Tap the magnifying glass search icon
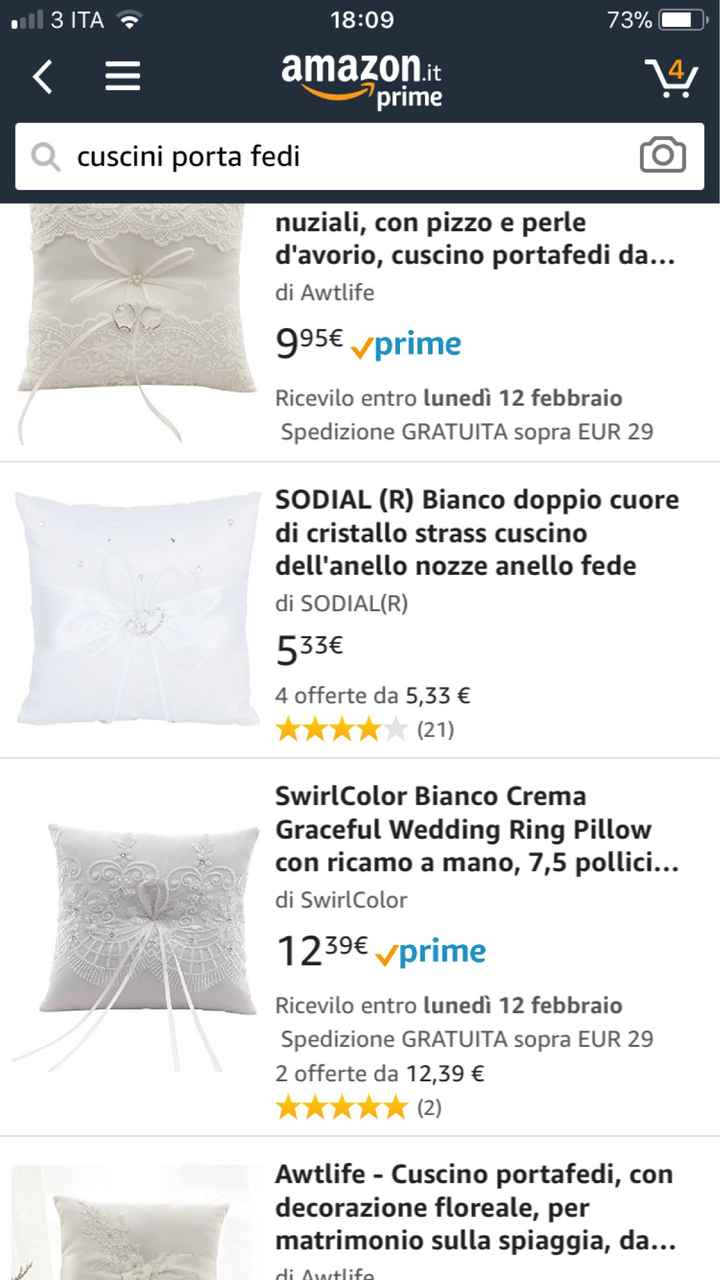720x1280 pixels. [x=46, y=157]
